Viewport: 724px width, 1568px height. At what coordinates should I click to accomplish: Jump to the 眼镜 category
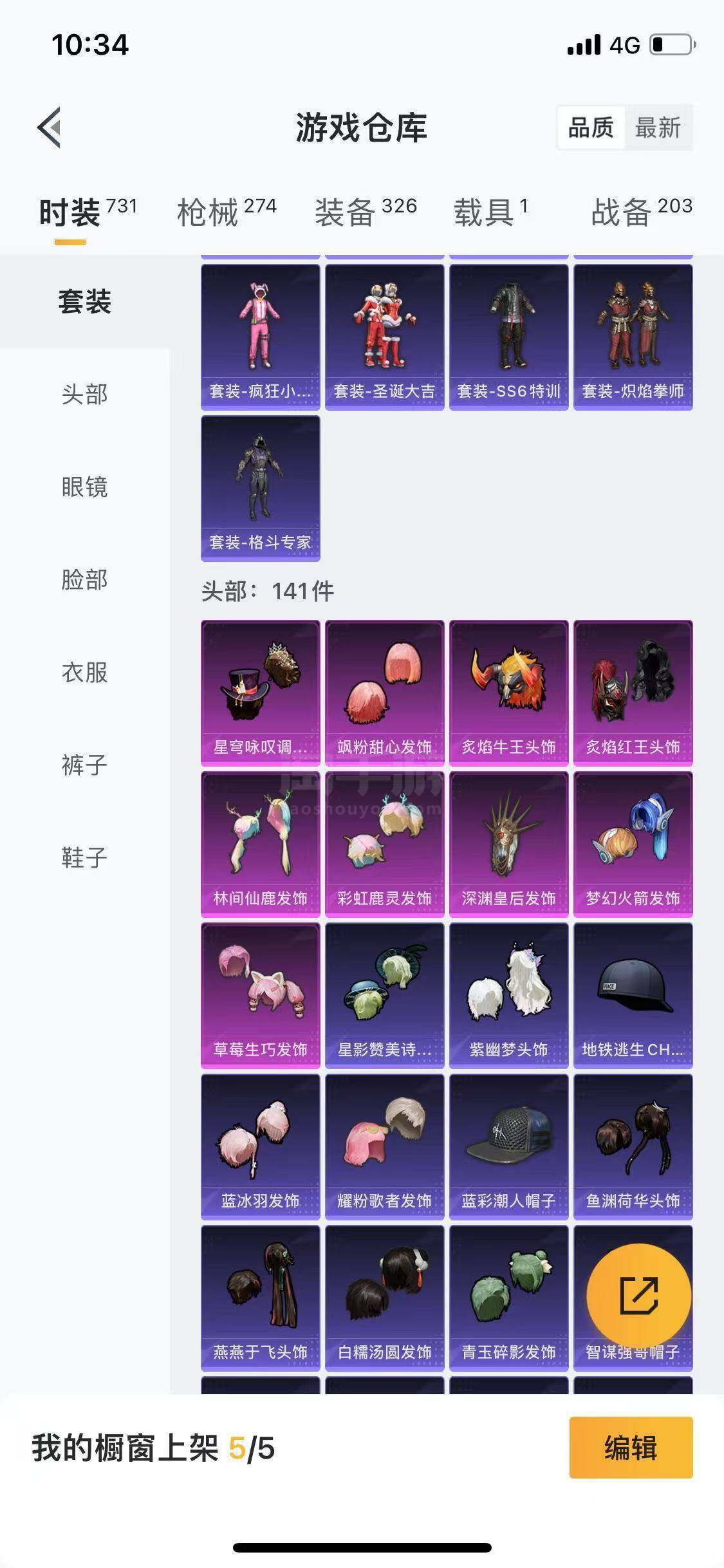[x=85, y=487]
